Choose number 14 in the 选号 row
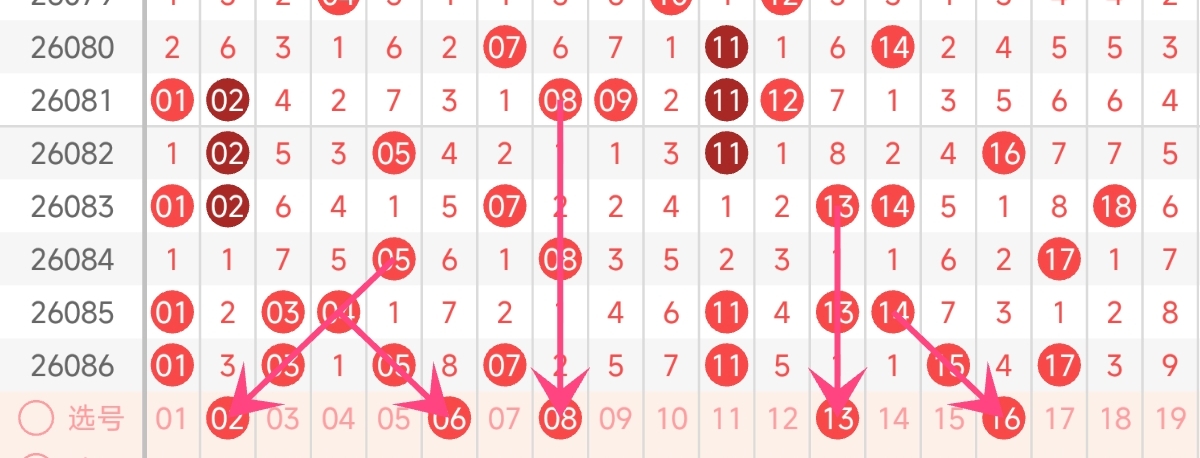1200x458 pixels. point(893,419)
